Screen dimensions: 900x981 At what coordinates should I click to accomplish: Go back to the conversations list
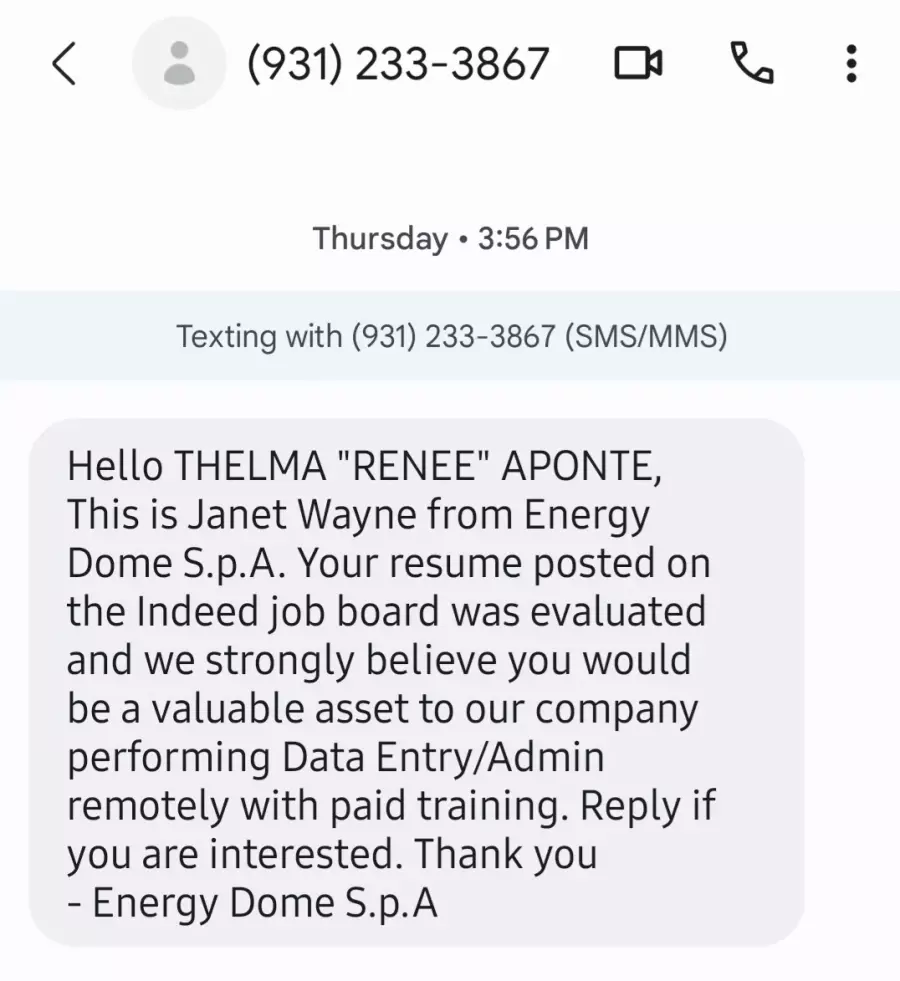point(64,65)
